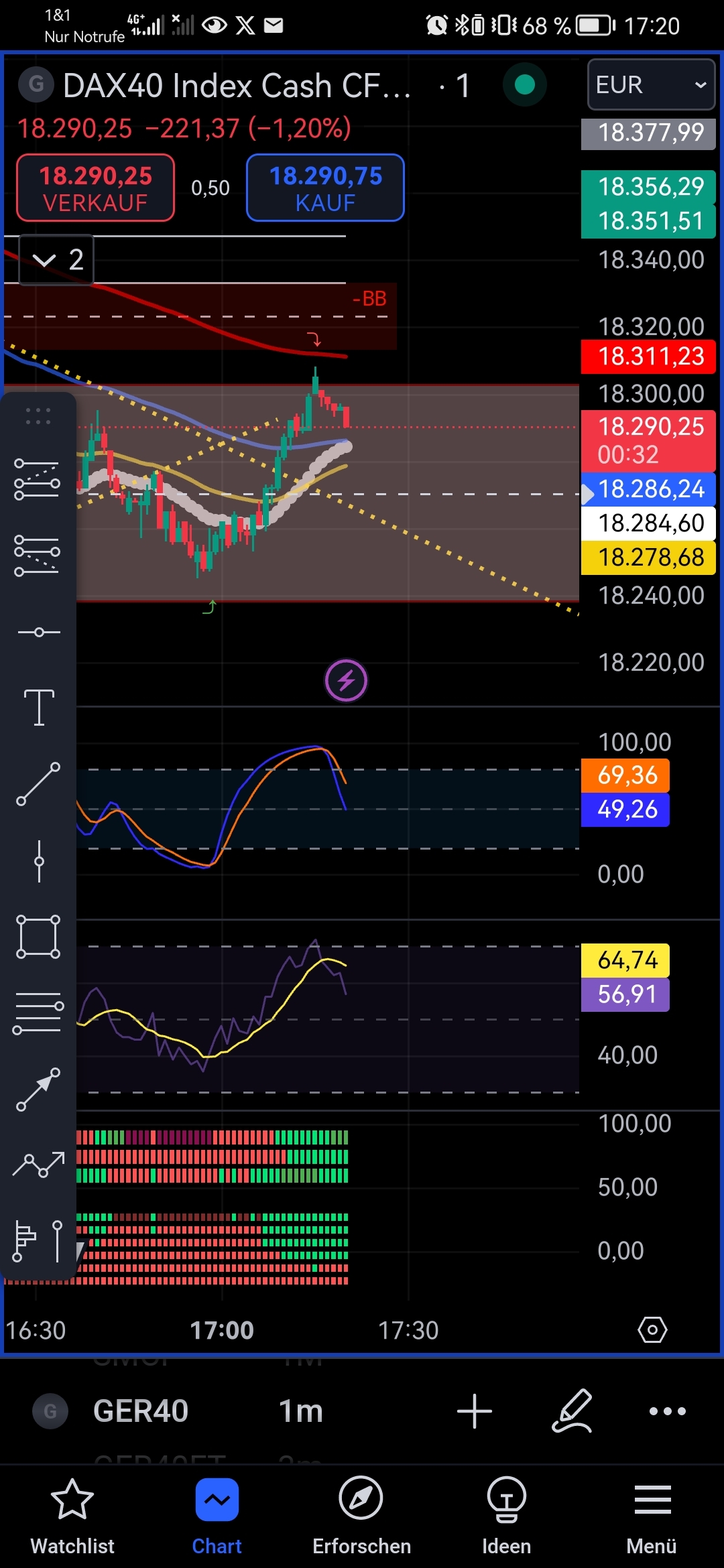Collapse the indicator legend via the chevron
The width and height of the screenshot is (724, 1568).
(x=44, y=260)
